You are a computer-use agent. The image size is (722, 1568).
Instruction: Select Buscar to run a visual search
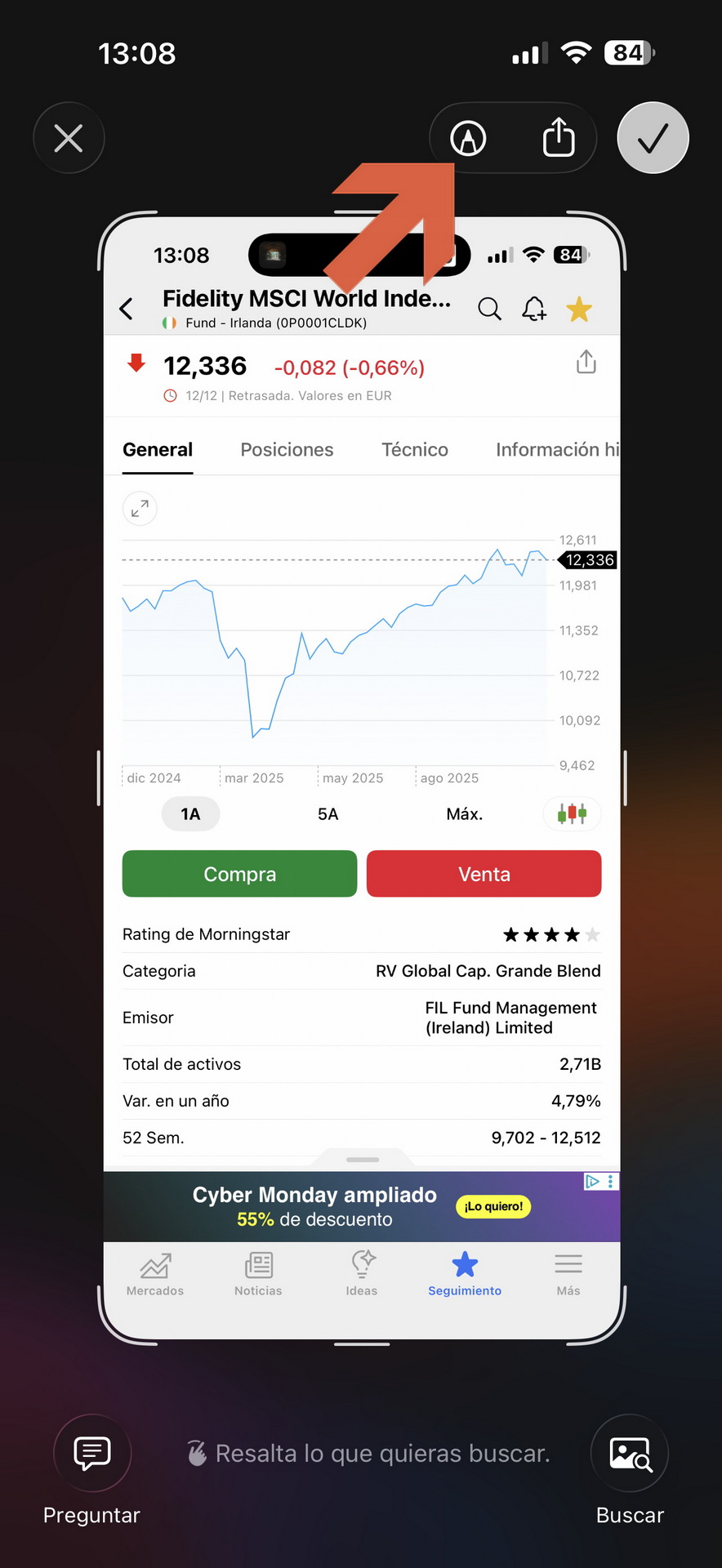click(630, 1454)
